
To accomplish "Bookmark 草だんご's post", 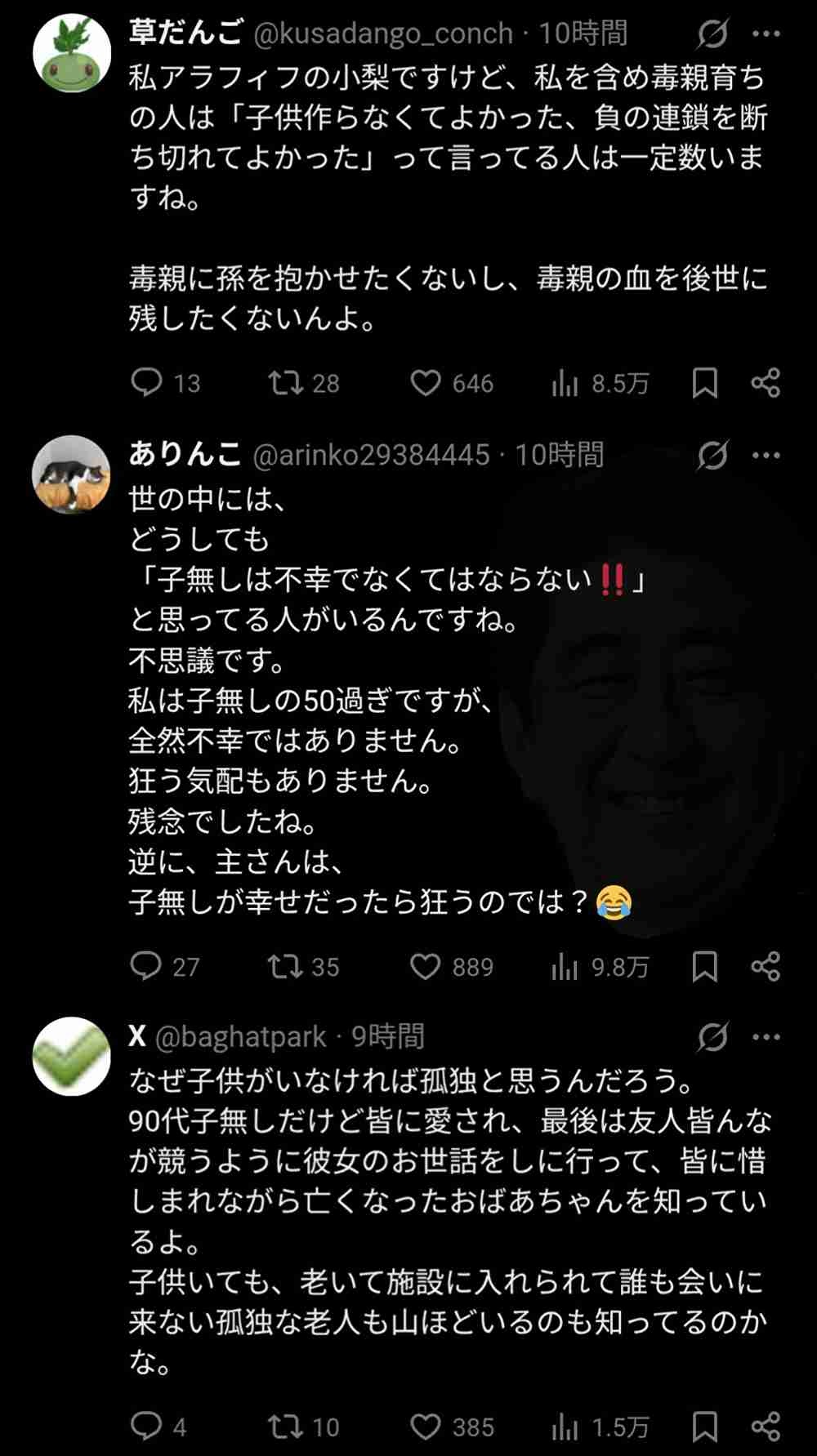I will (x=704, y=382).
